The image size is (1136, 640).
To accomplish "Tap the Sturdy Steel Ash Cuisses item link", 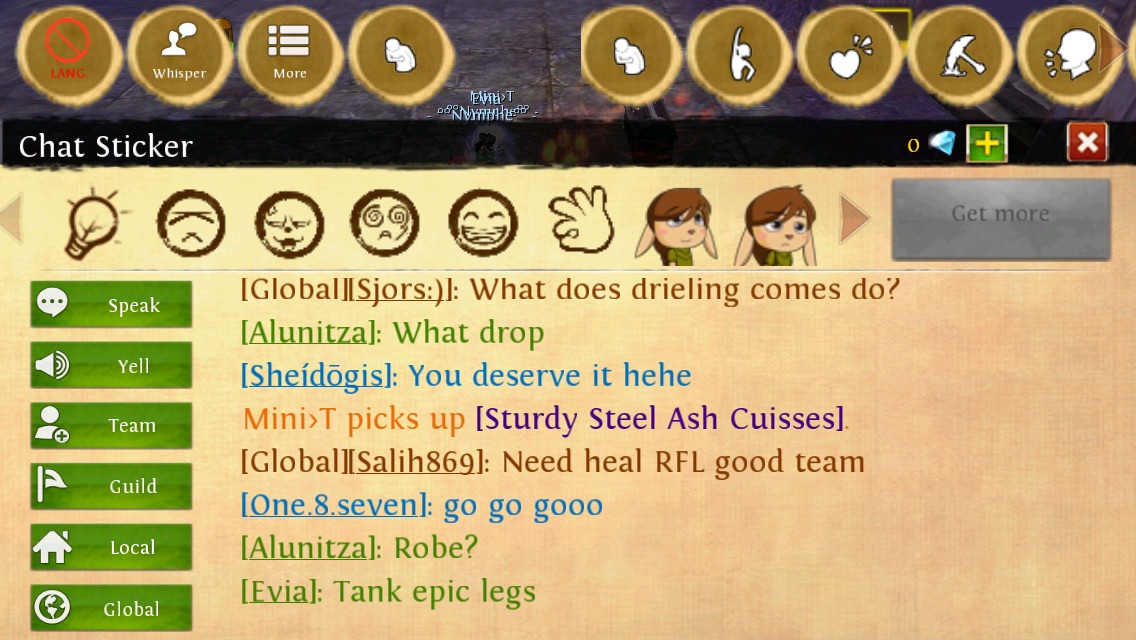I will tap(660, 419).
